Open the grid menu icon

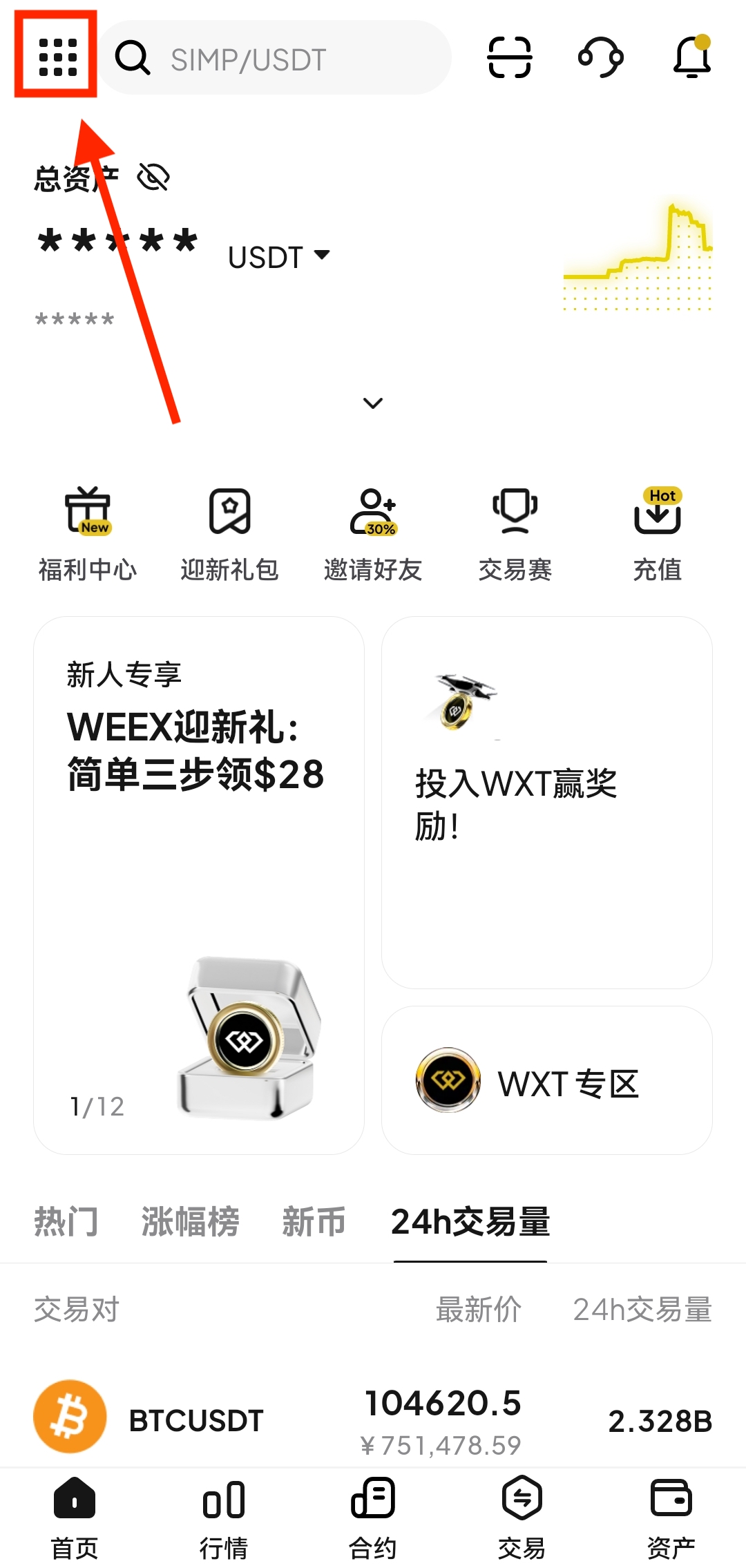pos(57,57)
